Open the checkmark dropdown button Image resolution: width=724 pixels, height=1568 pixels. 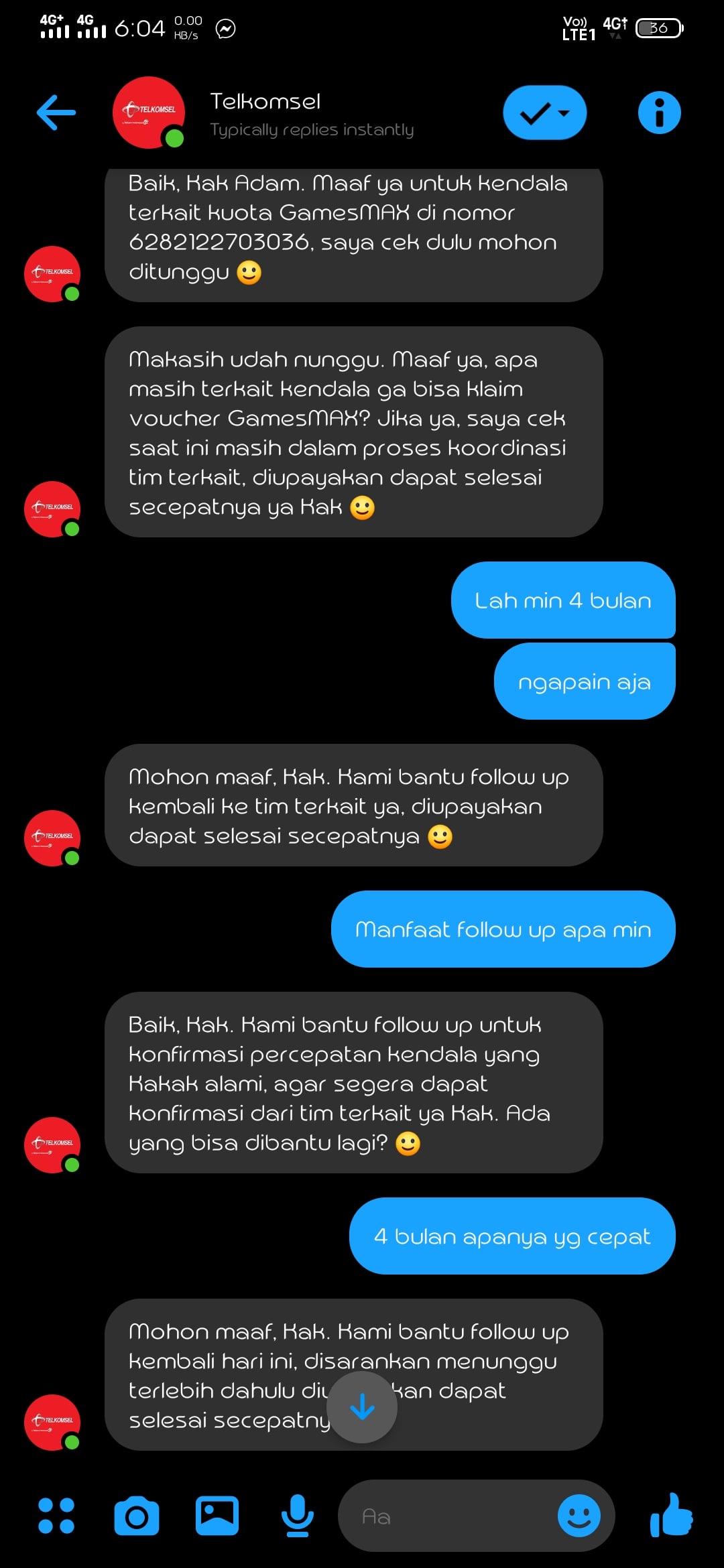[x=544, y=113]
